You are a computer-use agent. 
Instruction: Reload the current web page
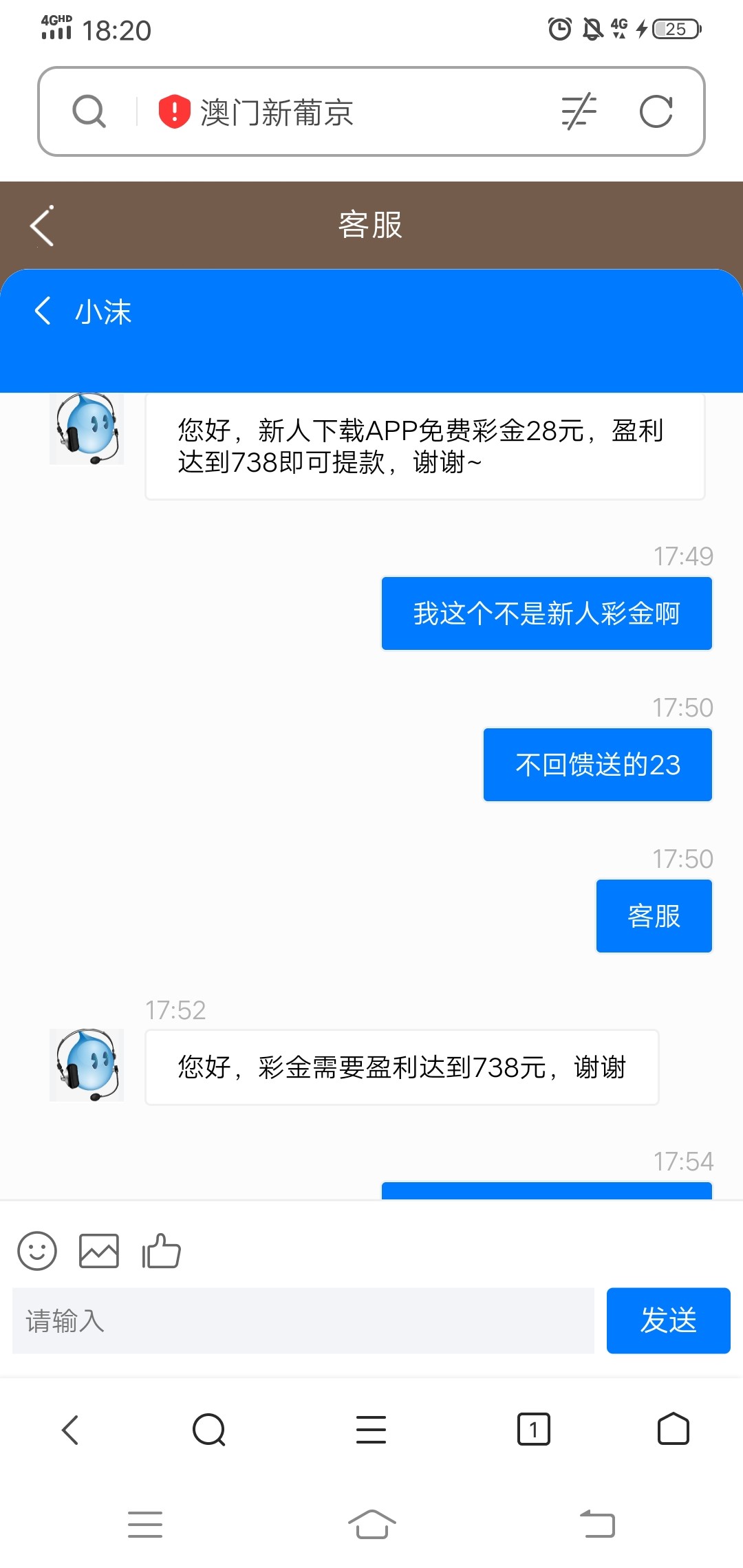[656, 111]
